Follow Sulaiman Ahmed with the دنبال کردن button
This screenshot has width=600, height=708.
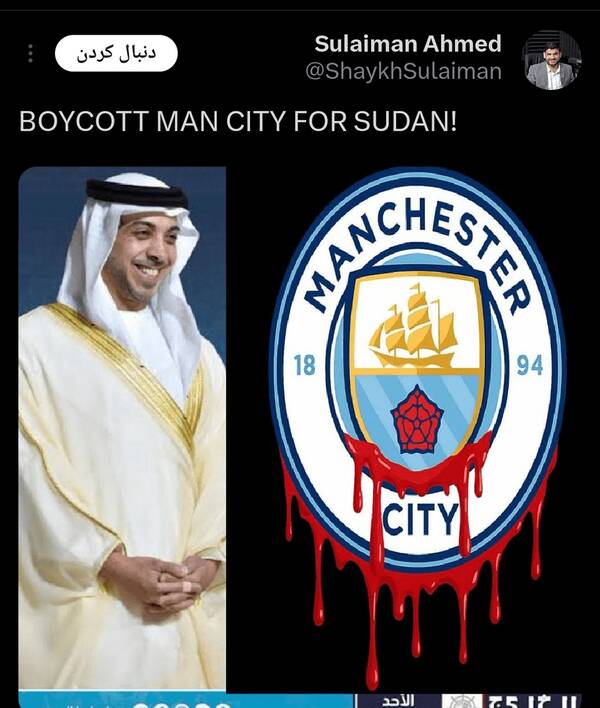(115, 53)
